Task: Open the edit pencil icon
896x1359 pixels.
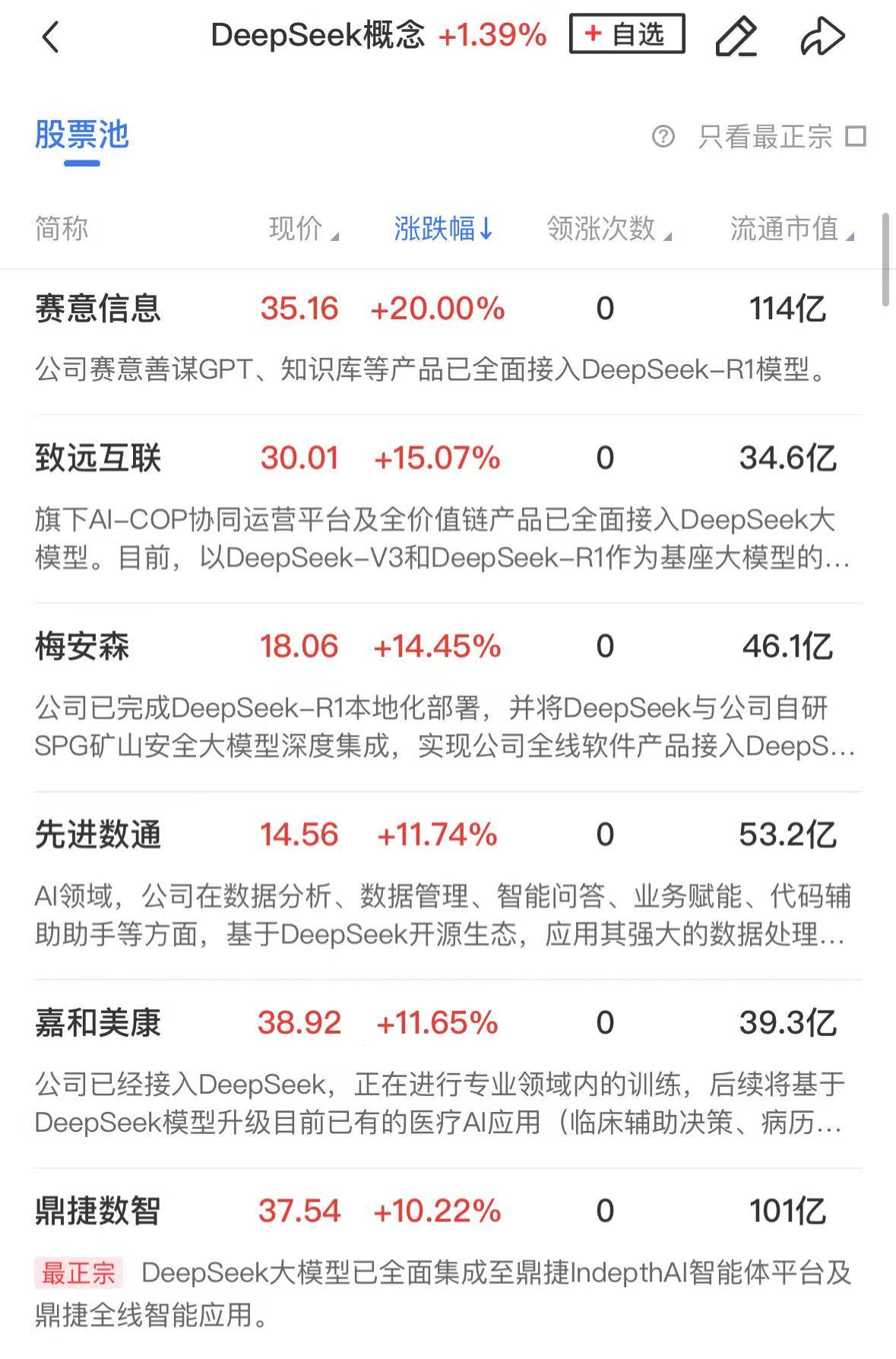Action: [736, 36]
